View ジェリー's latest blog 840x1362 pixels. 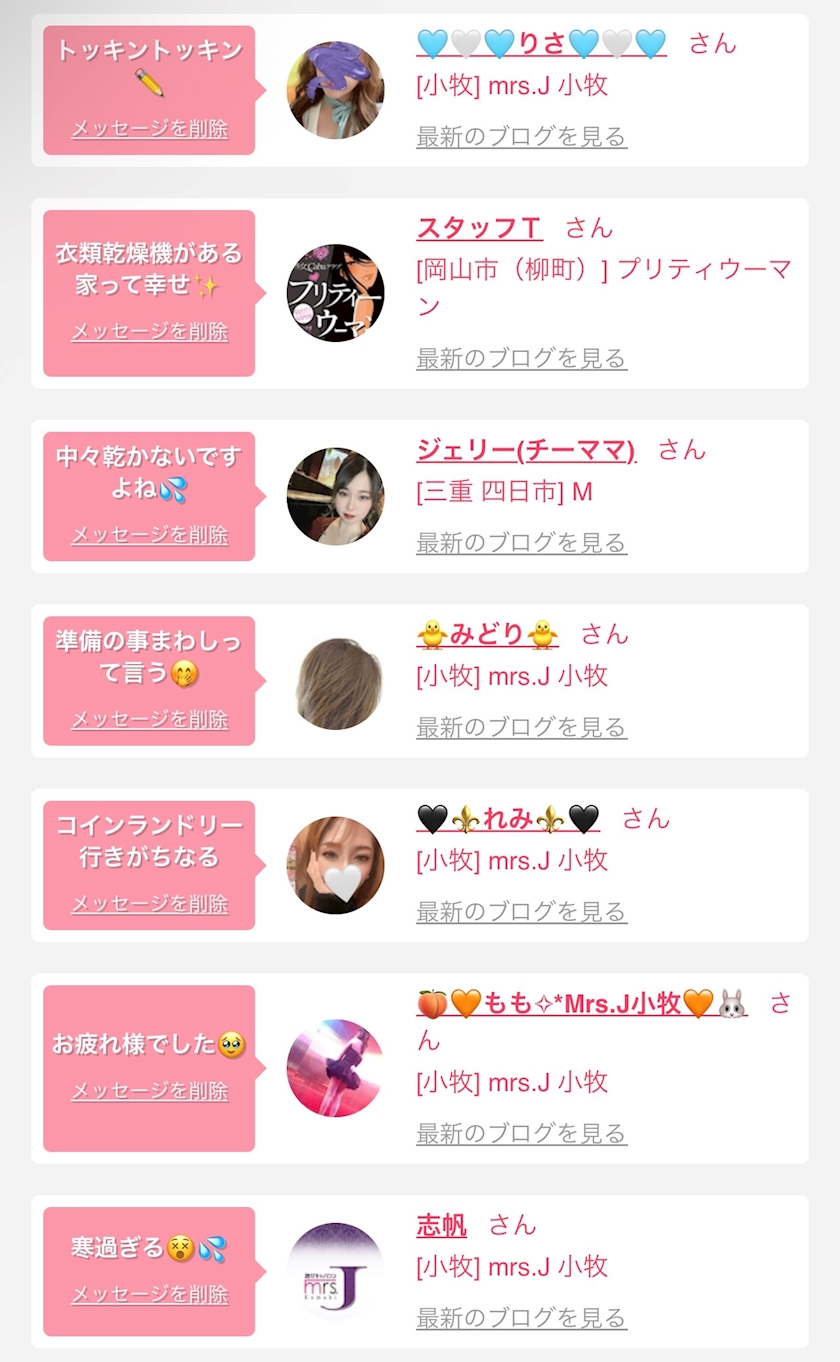[521, 543]
